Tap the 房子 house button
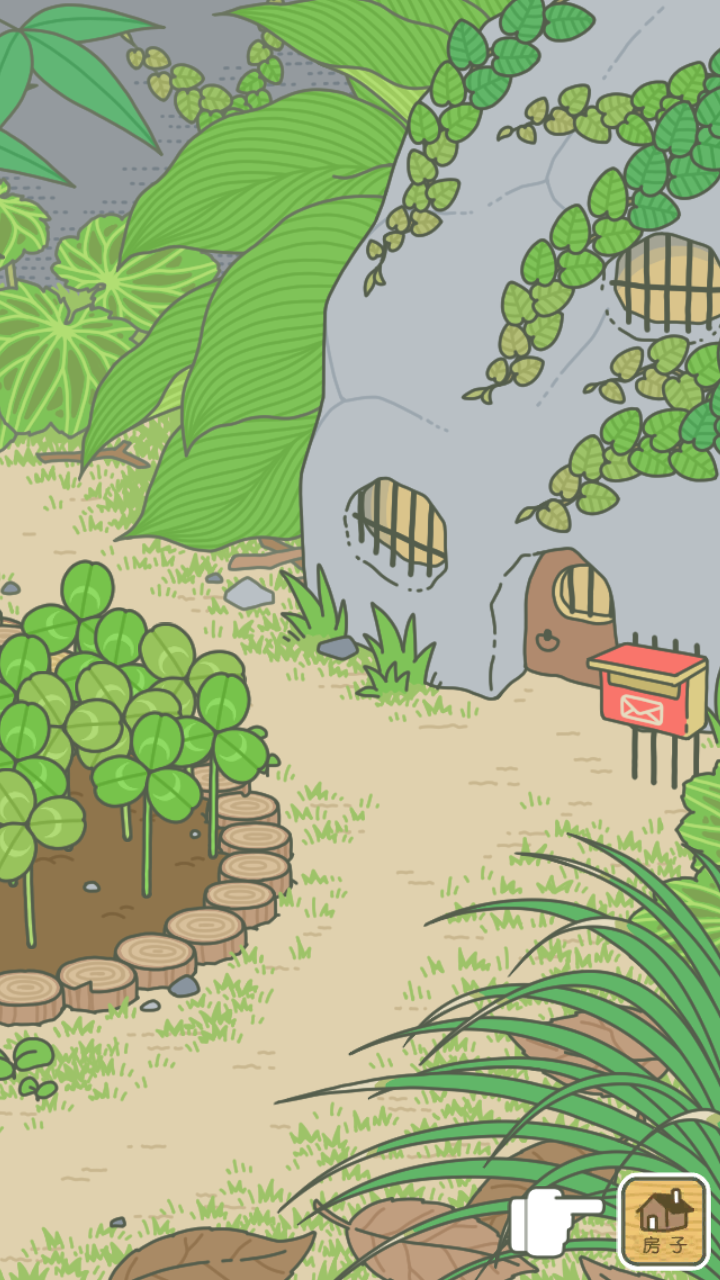The height and width of the screenshot is (1280, 720). coord(663,1221)
